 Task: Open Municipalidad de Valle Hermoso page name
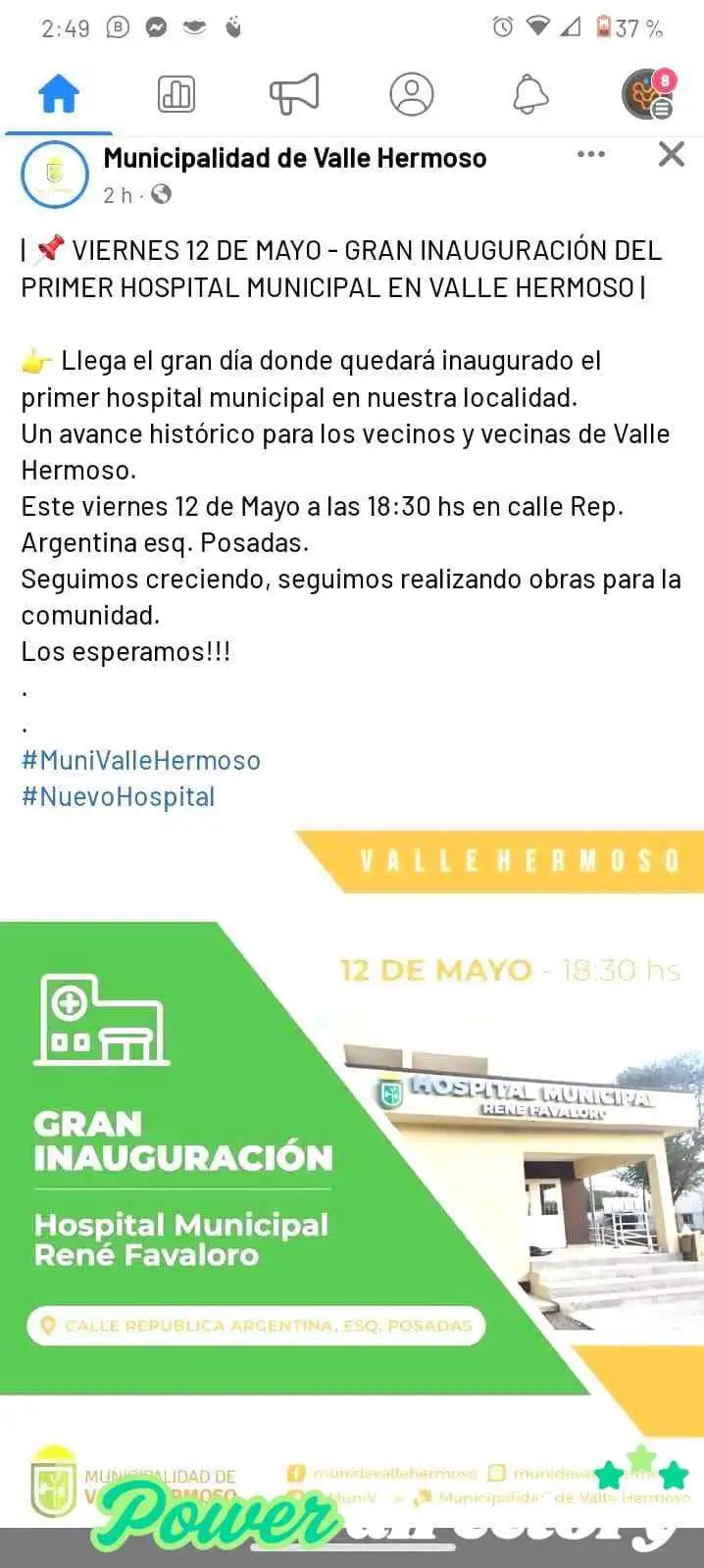pyautogui.click(x=295, y=158)
